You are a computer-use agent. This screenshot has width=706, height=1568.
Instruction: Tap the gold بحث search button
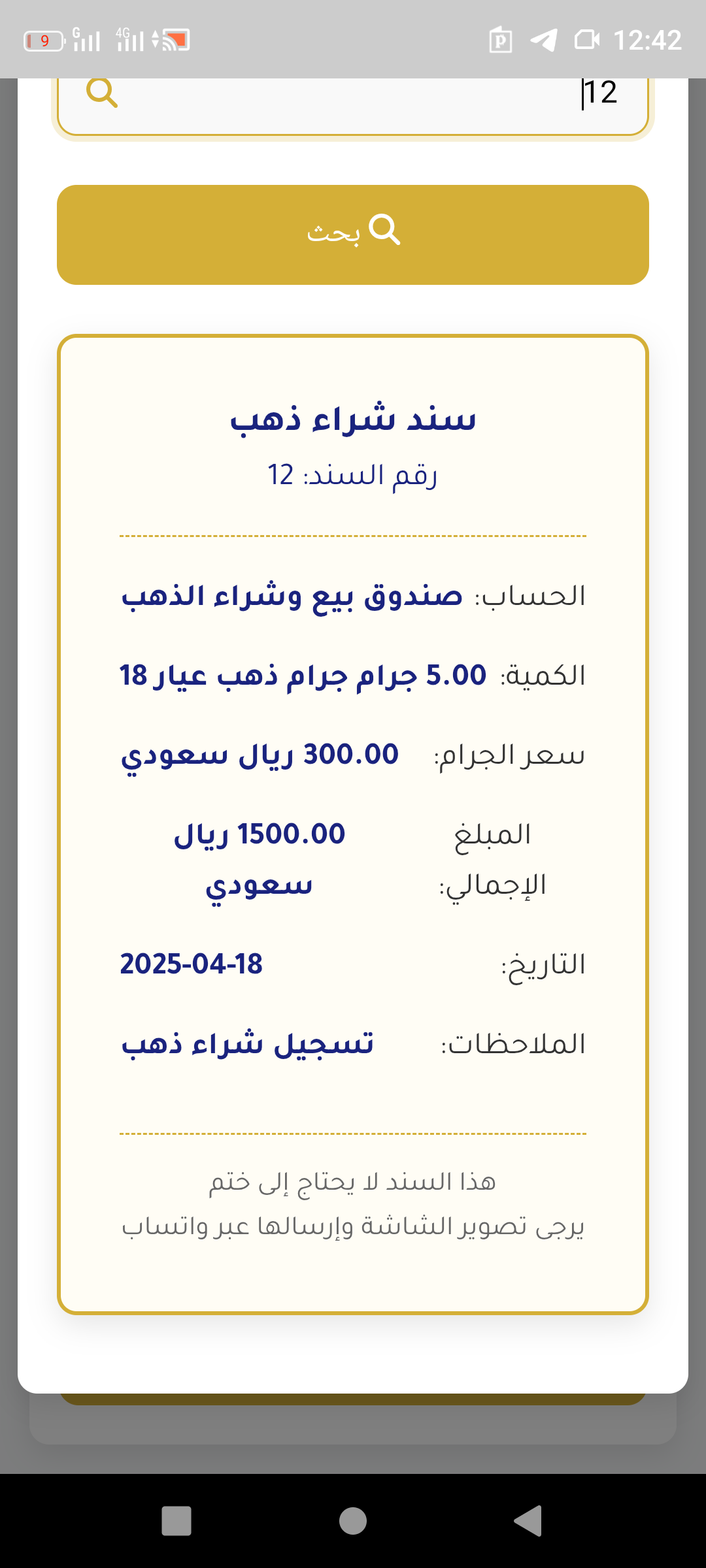click(353, 235)
